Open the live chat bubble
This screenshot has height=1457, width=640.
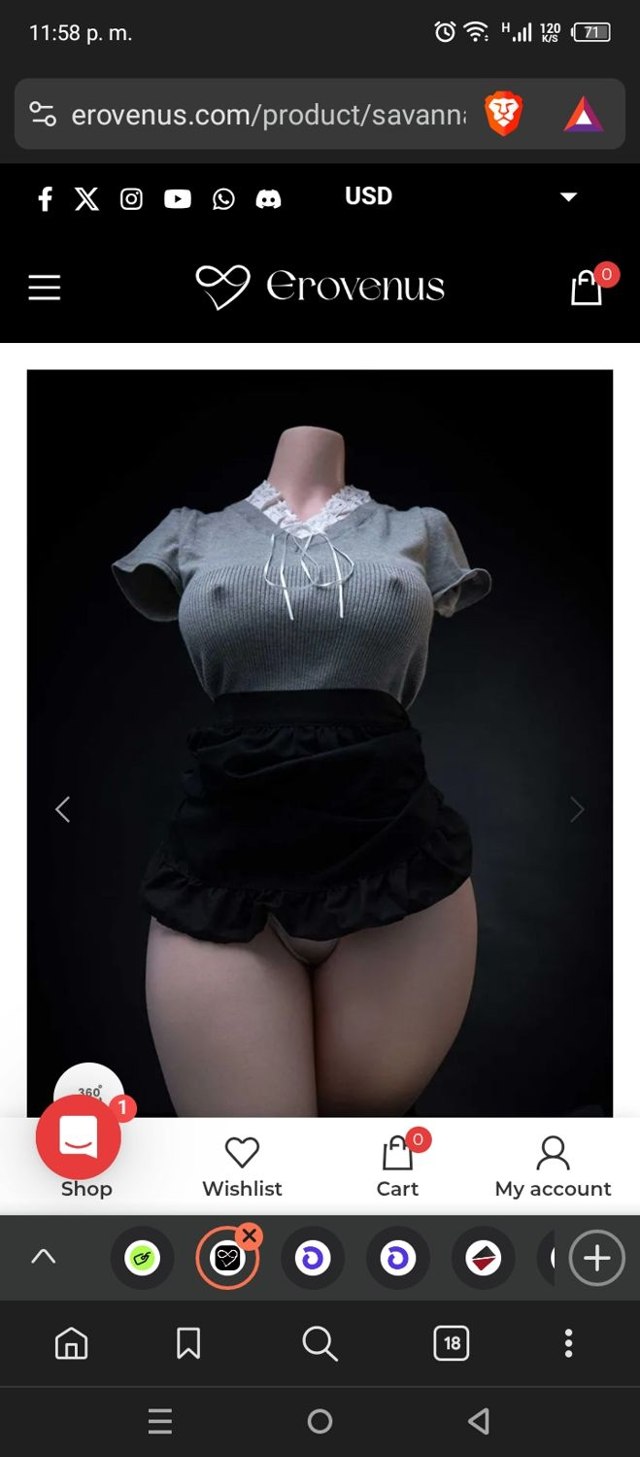coord(78,1137)
